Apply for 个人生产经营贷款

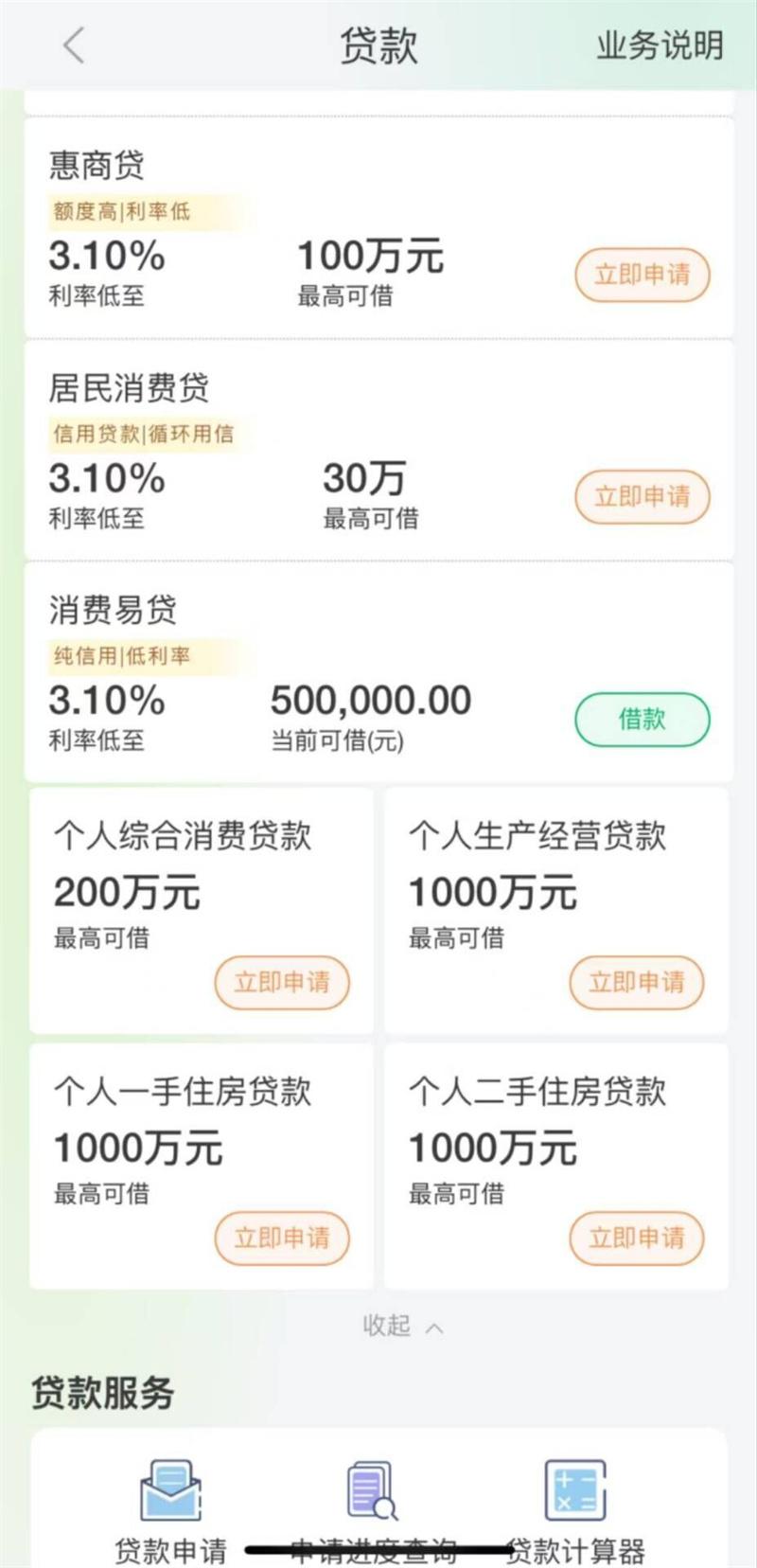(637, 982)
